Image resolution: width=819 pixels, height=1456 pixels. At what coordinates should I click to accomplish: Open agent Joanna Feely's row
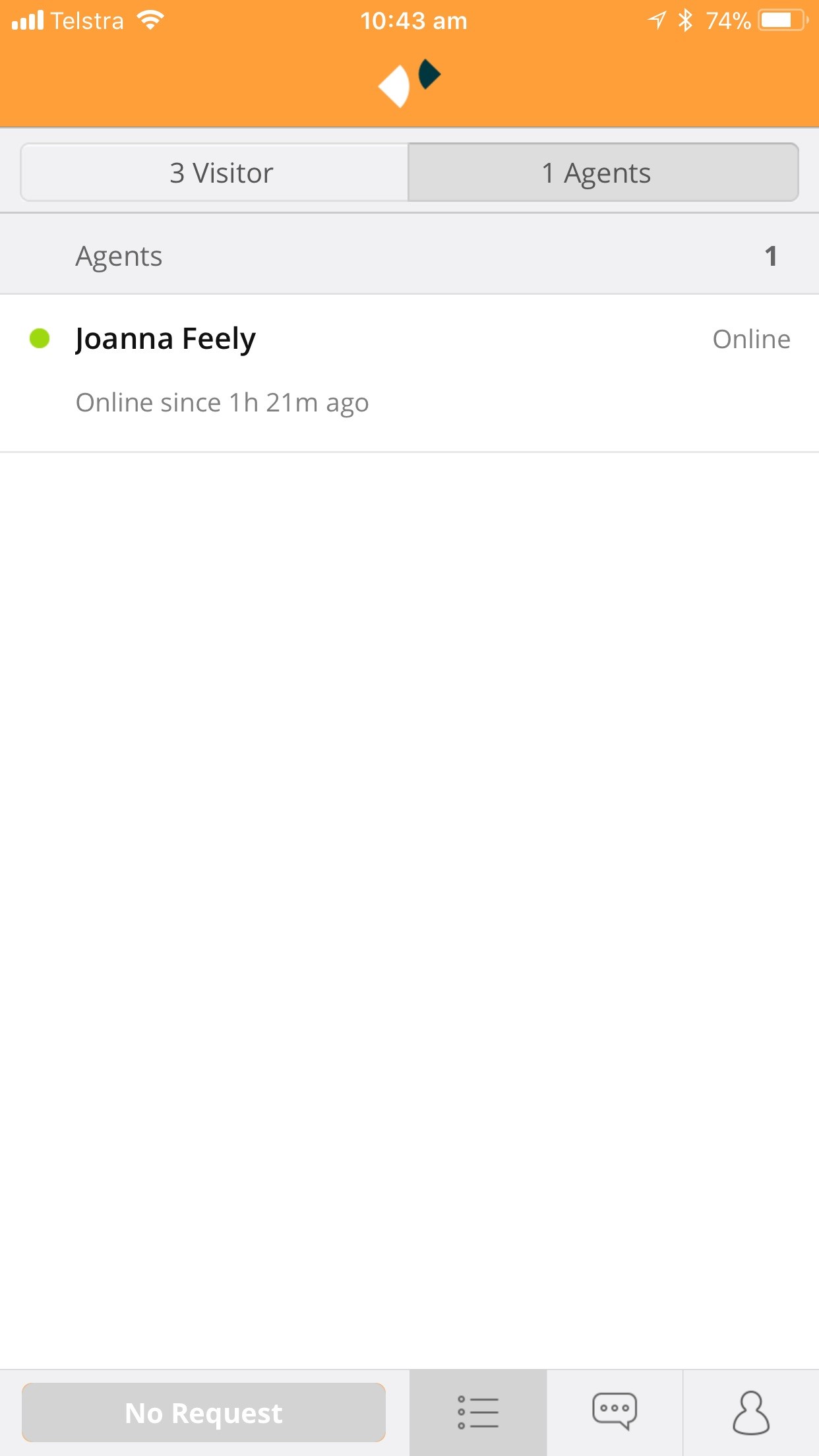(409, 373)
